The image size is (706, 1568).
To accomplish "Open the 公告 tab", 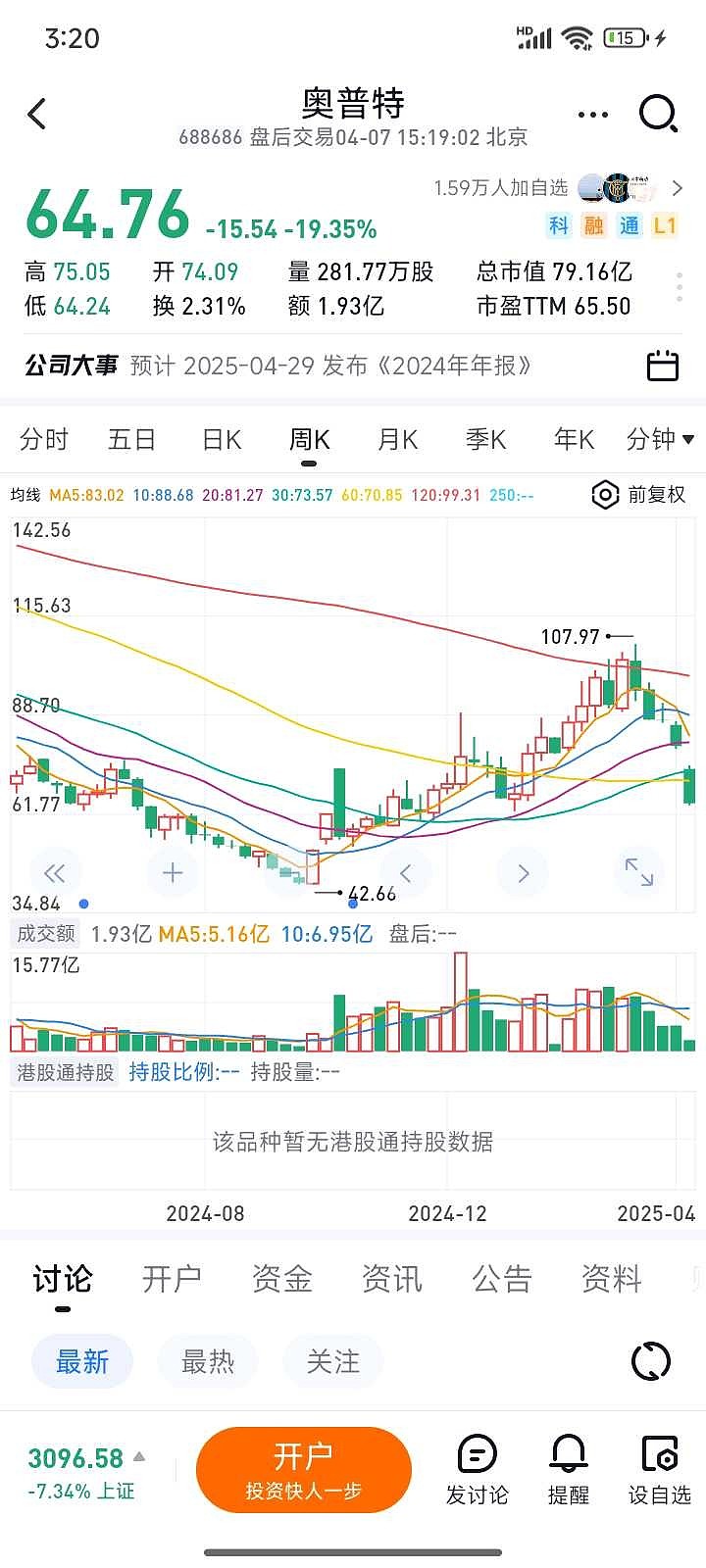I will pyautogui.click(x=501, y=1279).
